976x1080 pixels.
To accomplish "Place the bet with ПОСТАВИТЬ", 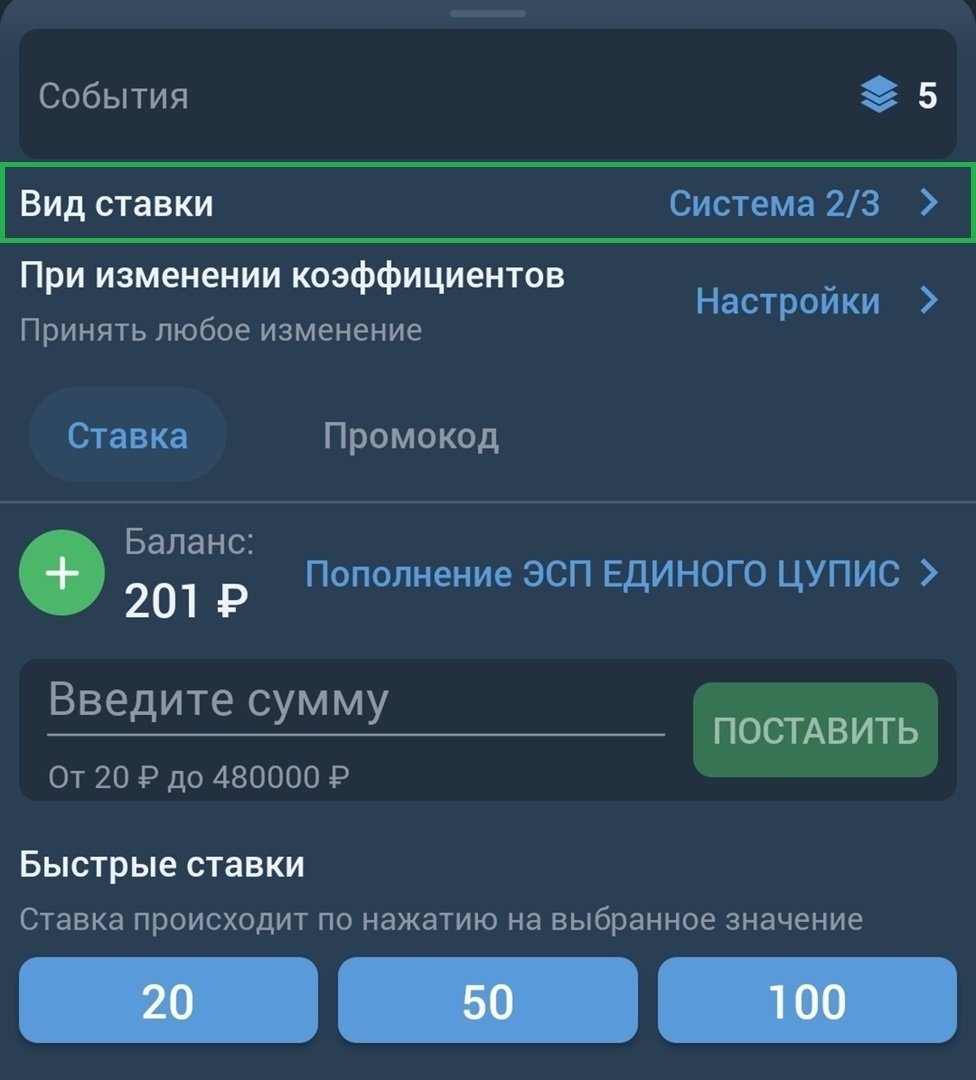I will click(x=815, y=730).
